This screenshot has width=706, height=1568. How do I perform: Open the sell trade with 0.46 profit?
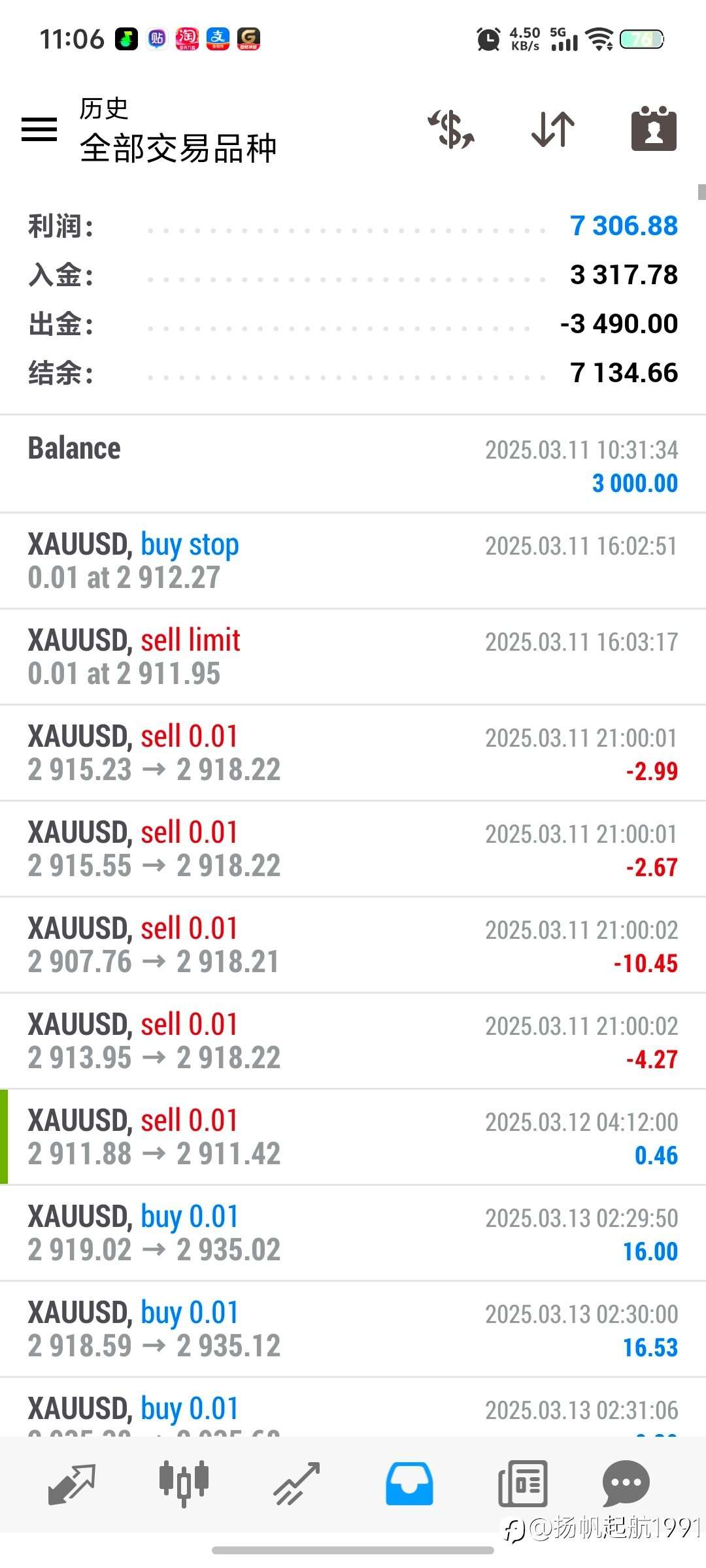coord(353,1137)
